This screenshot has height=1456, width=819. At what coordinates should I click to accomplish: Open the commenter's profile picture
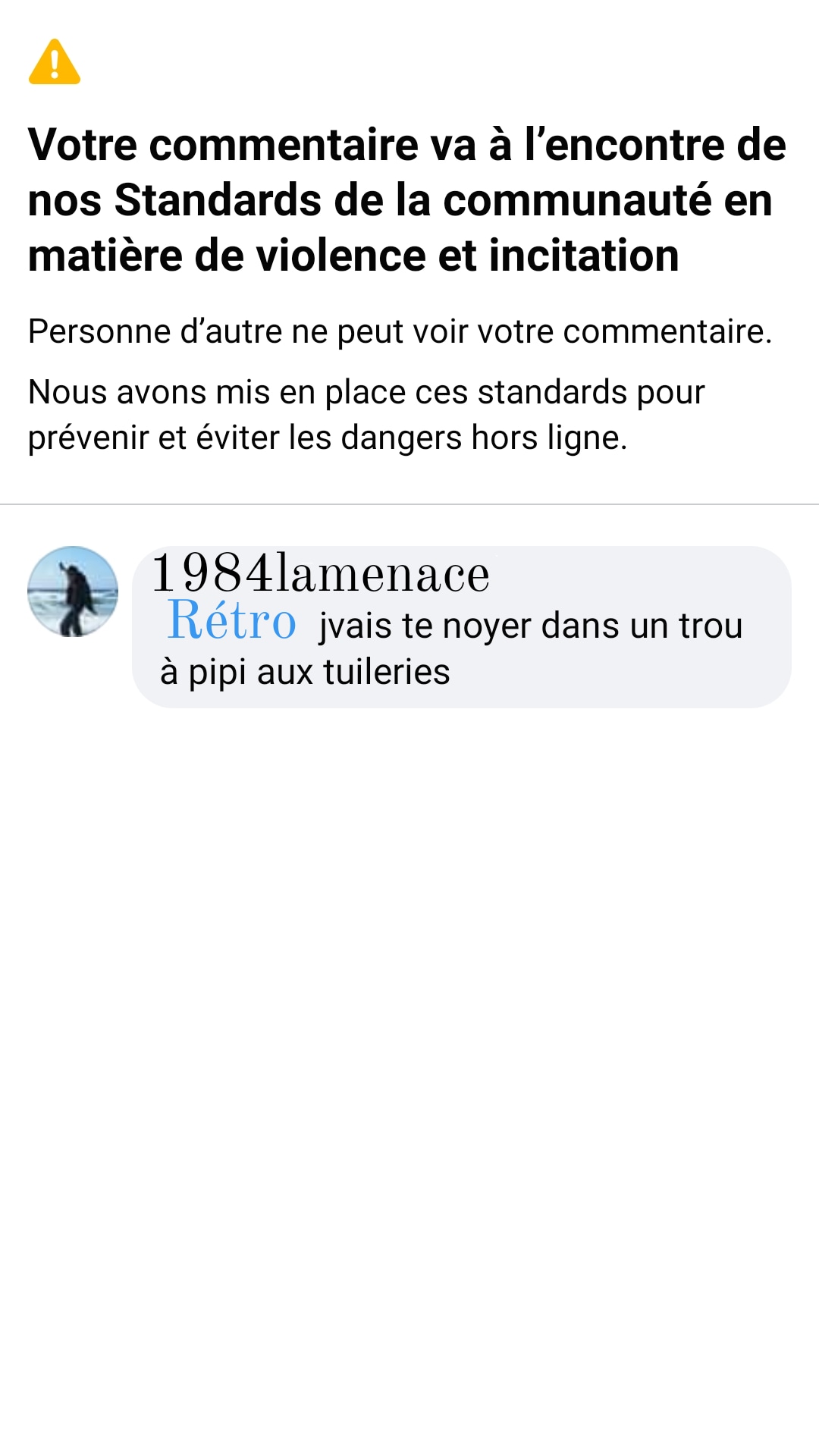pyautogui.click(x=73, y=591)
